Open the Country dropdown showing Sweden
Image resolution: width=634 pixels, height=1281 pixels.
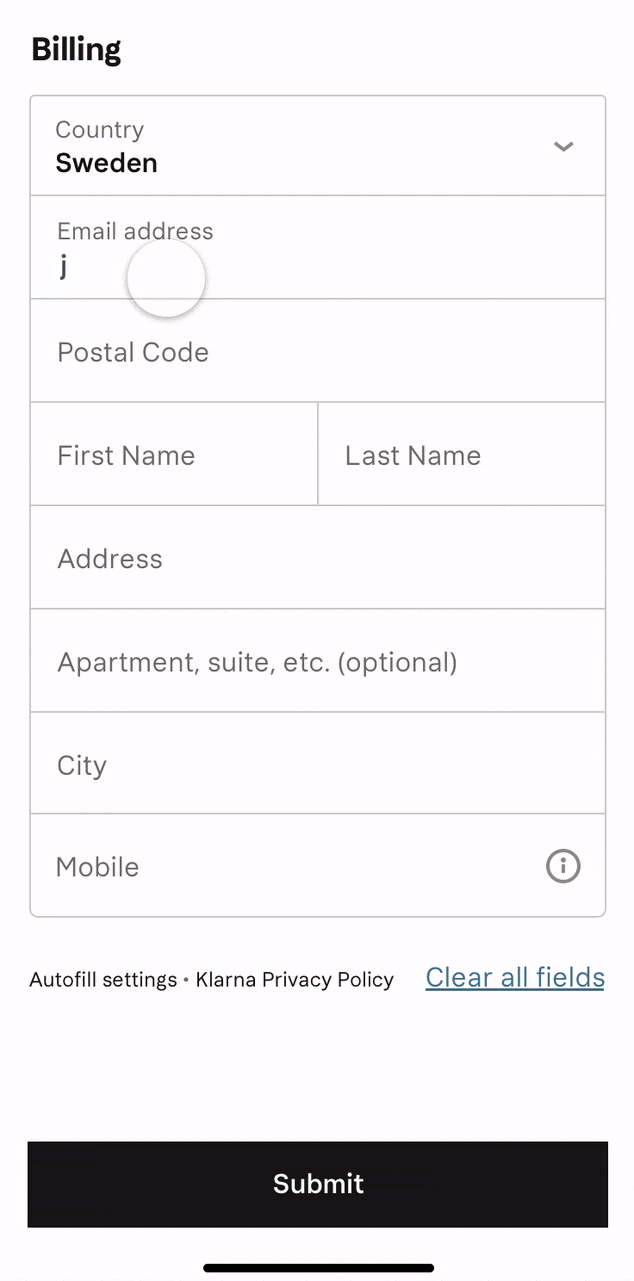318,146
